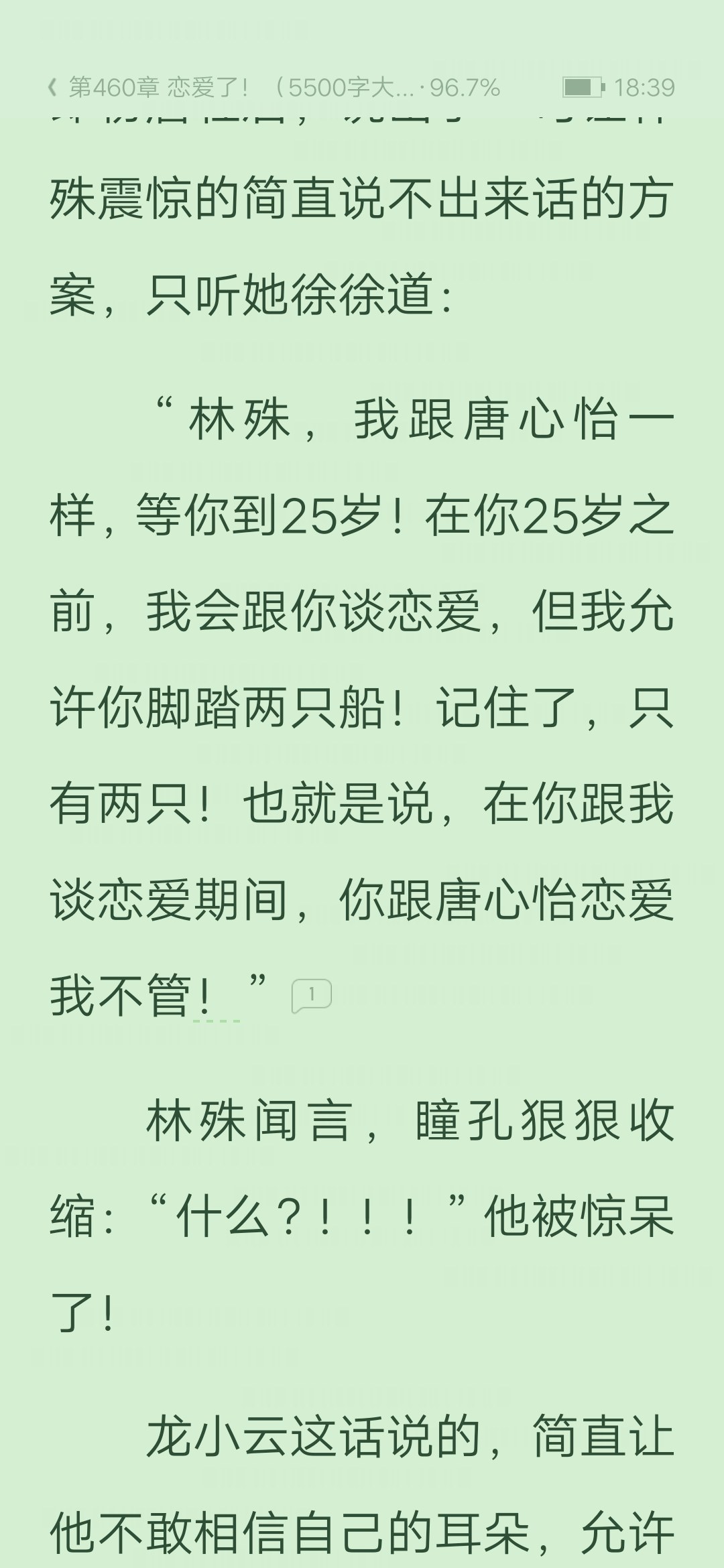Tap the back arrow beside chapter 460 title
724x1568 pixels.
pyautogui.click(x=52, y=87)
